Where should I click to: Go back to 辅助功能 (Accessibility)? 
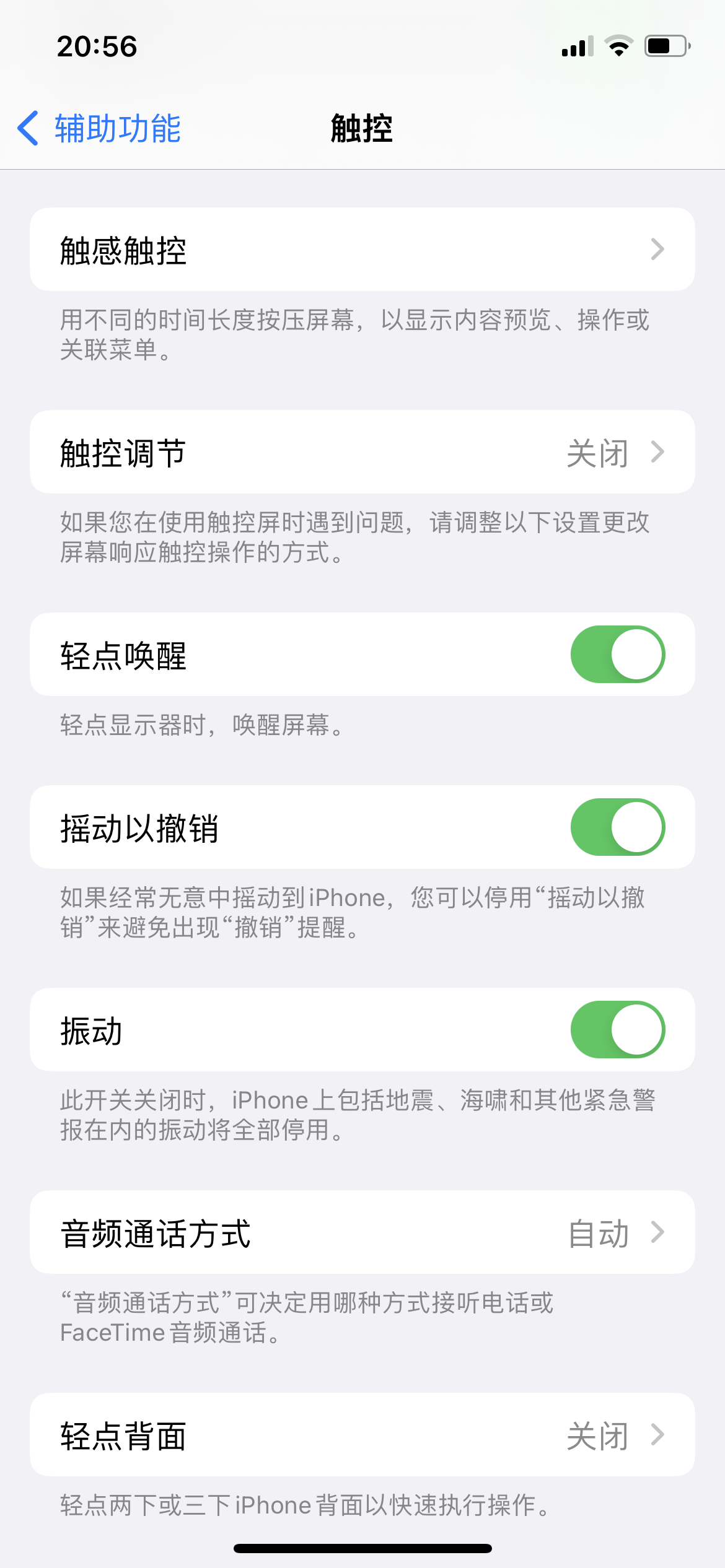coord(99,128)
